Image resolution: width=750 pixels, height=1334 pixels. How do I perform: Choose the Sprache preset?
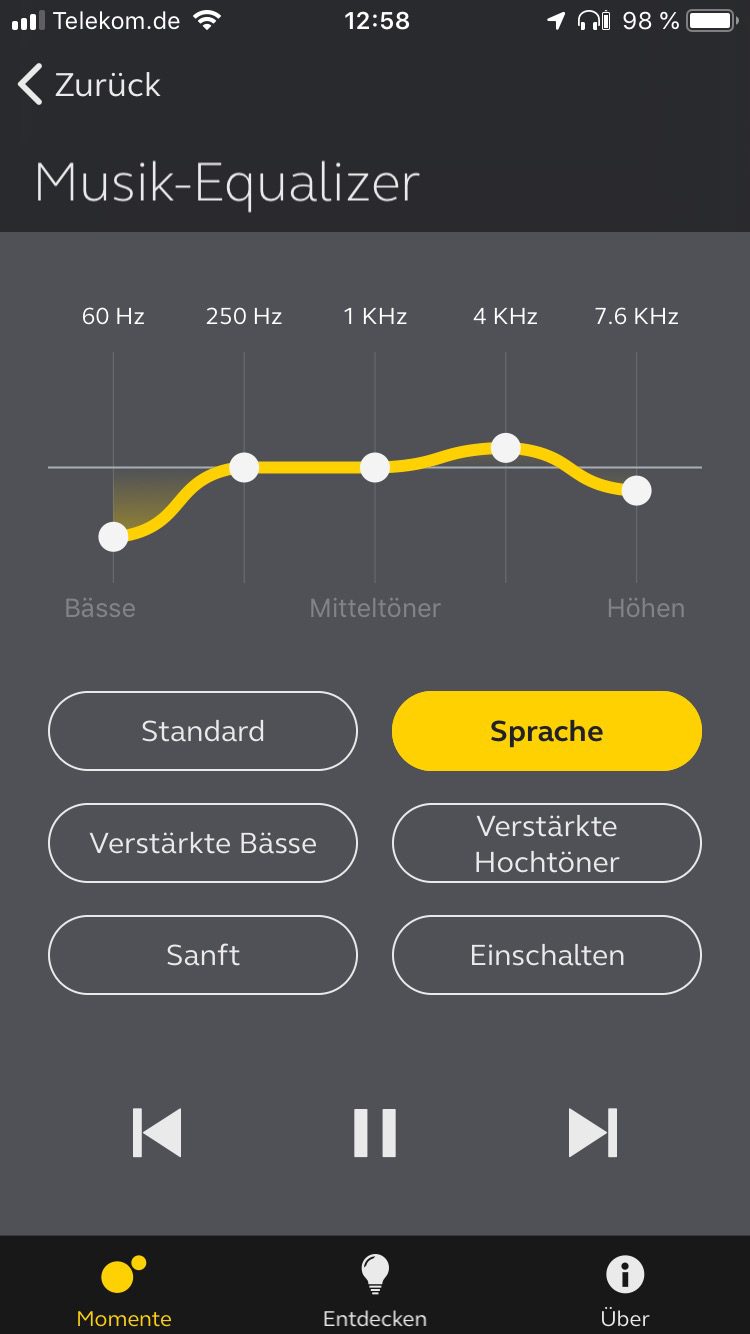(546, 731)
